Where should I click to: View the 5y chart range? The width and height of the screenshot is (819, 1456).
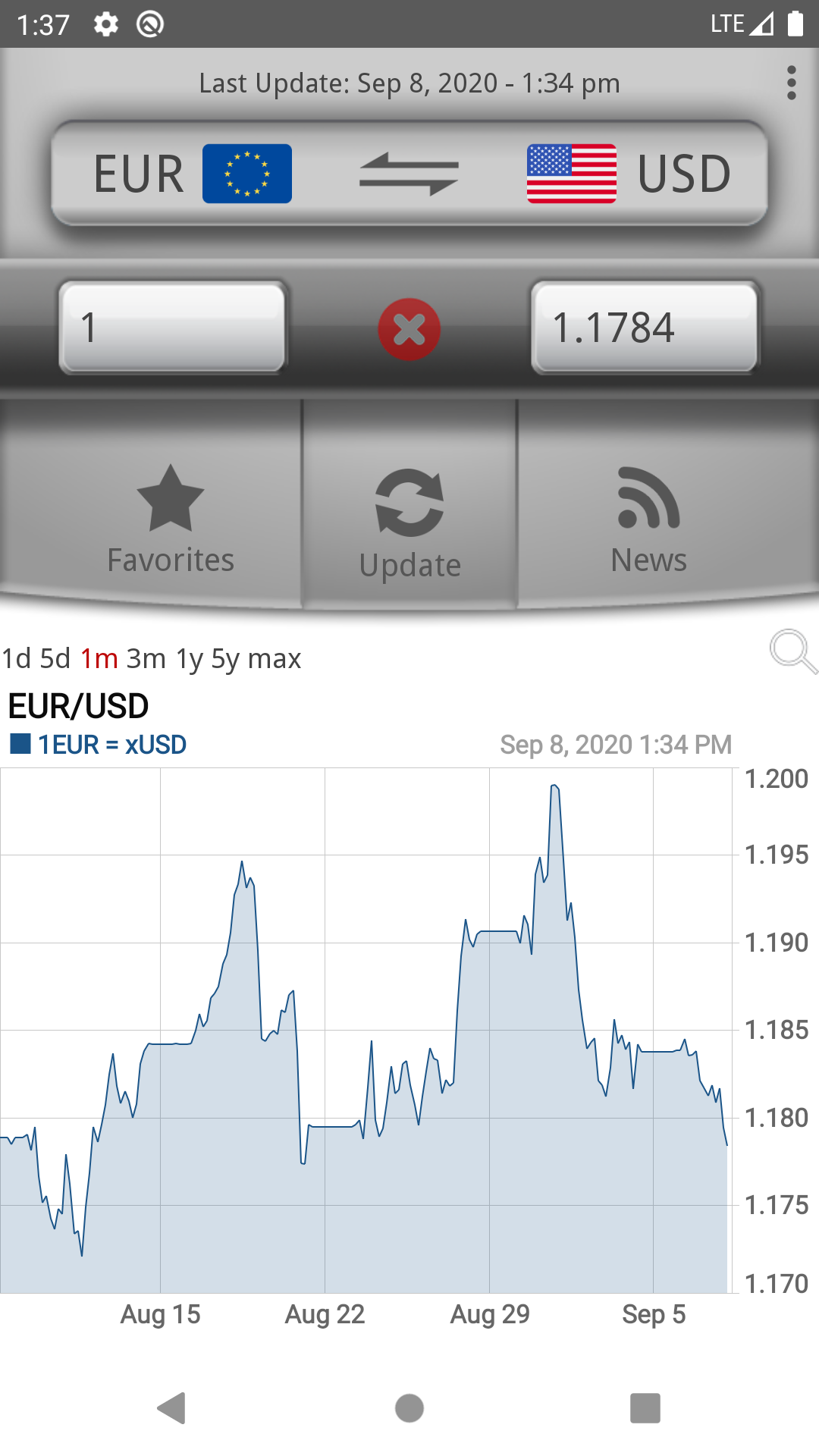click(225, 659)
